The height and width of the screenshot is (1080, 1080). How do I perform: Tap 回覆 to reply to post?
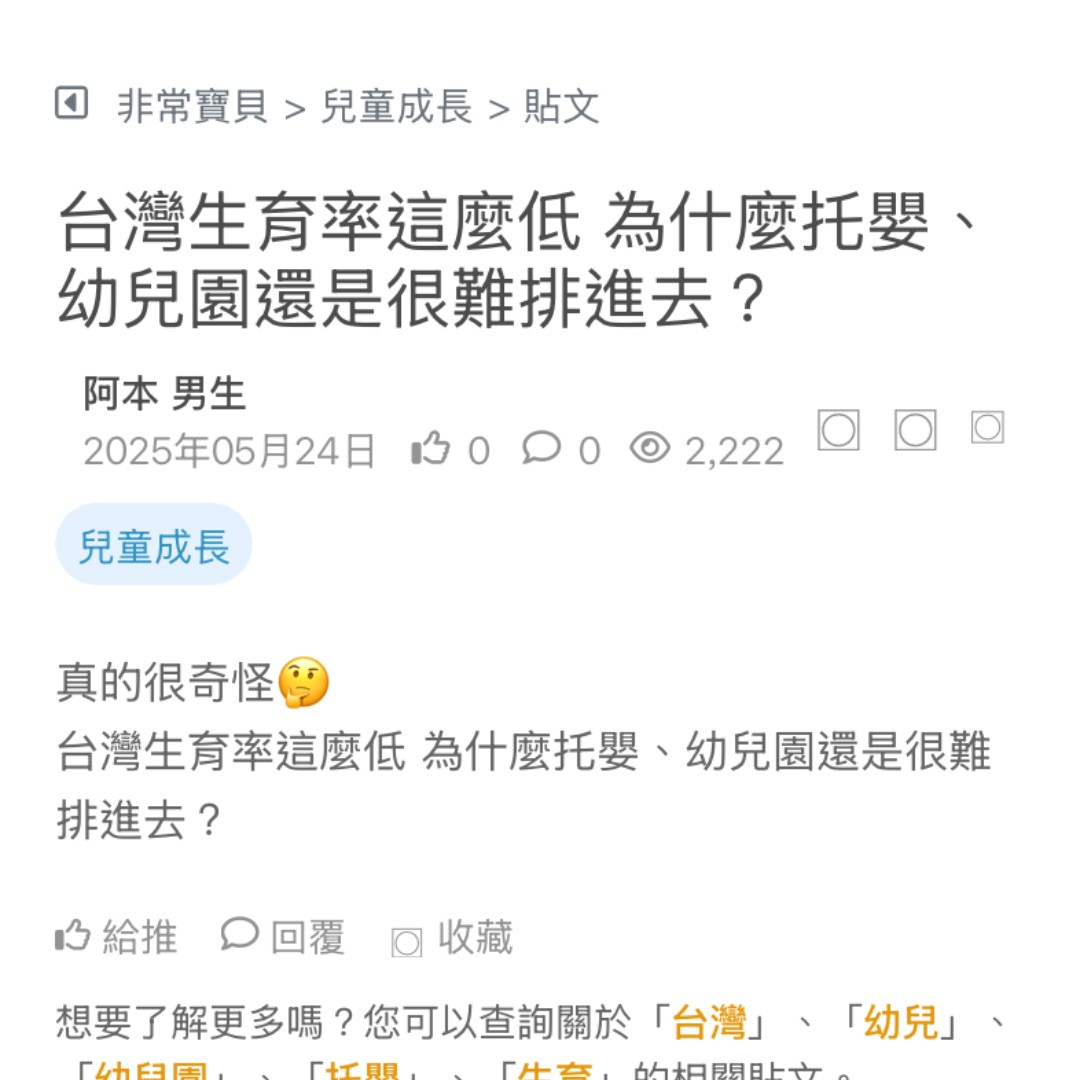(x=284, y=938)
